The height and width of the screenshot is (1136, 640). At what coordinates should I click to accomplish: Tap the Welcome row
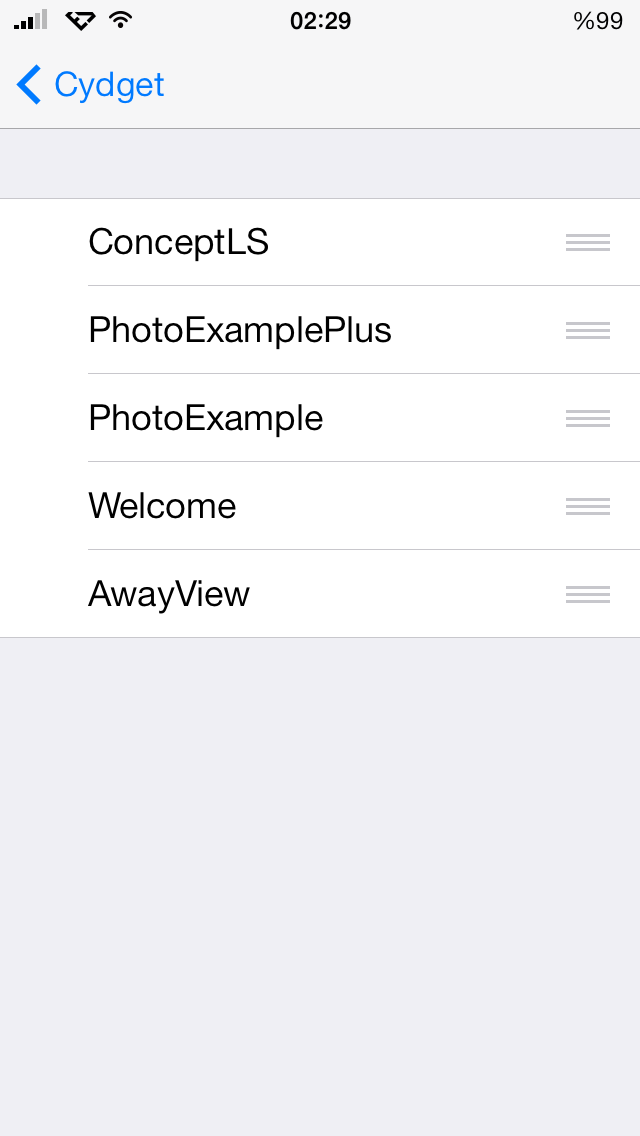coord(320,506)
